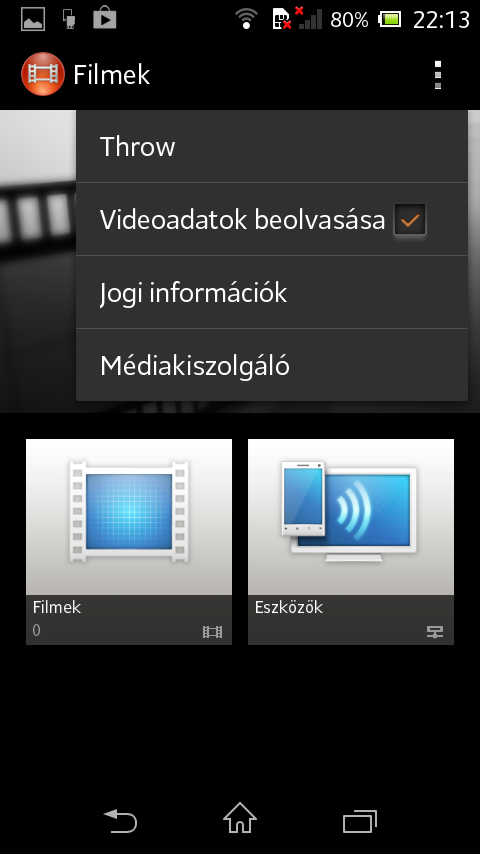Open the Eszközök tile
The image size is (480, 854).
pyautogui.click(x=351, y=542)
